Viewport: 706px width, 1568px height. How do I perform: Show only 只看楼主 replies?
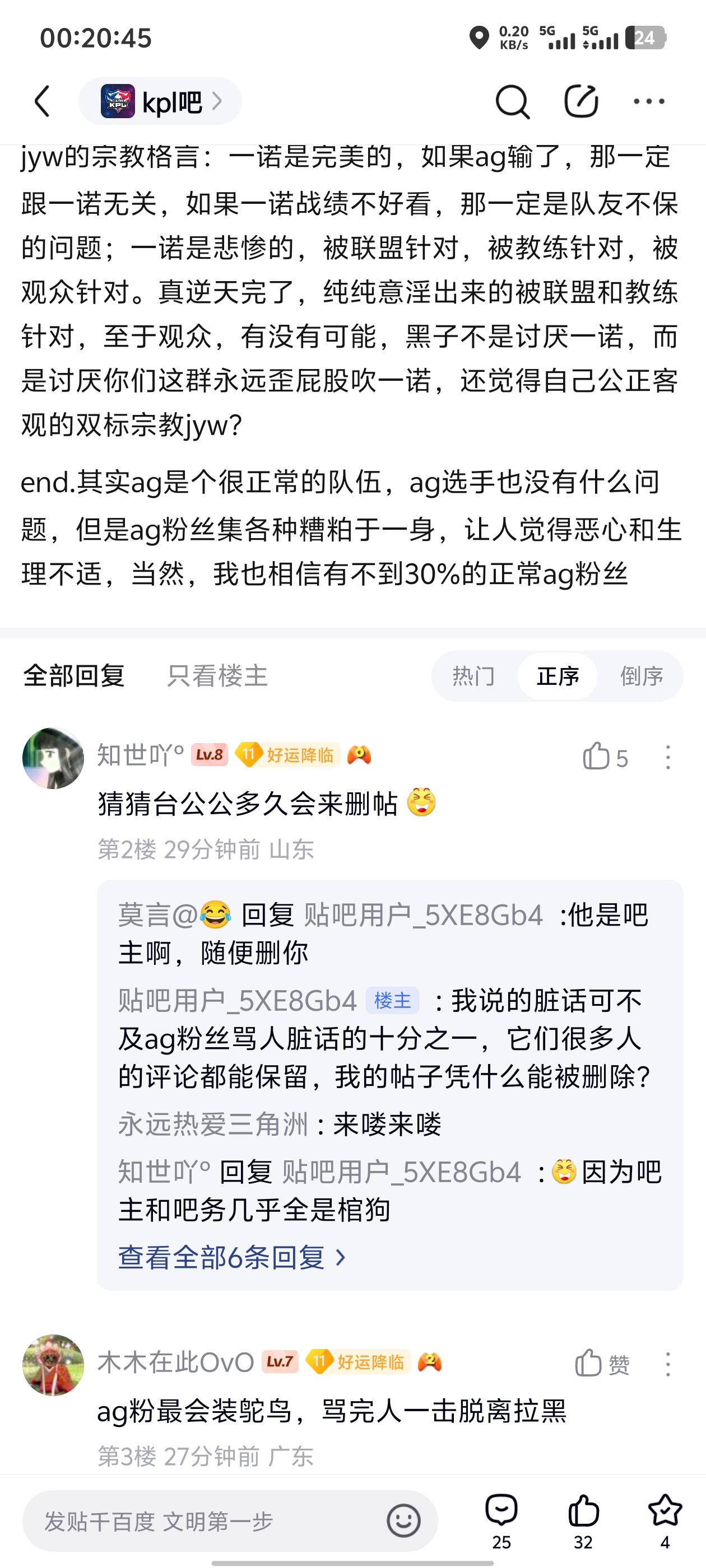[x=217, y=676]
